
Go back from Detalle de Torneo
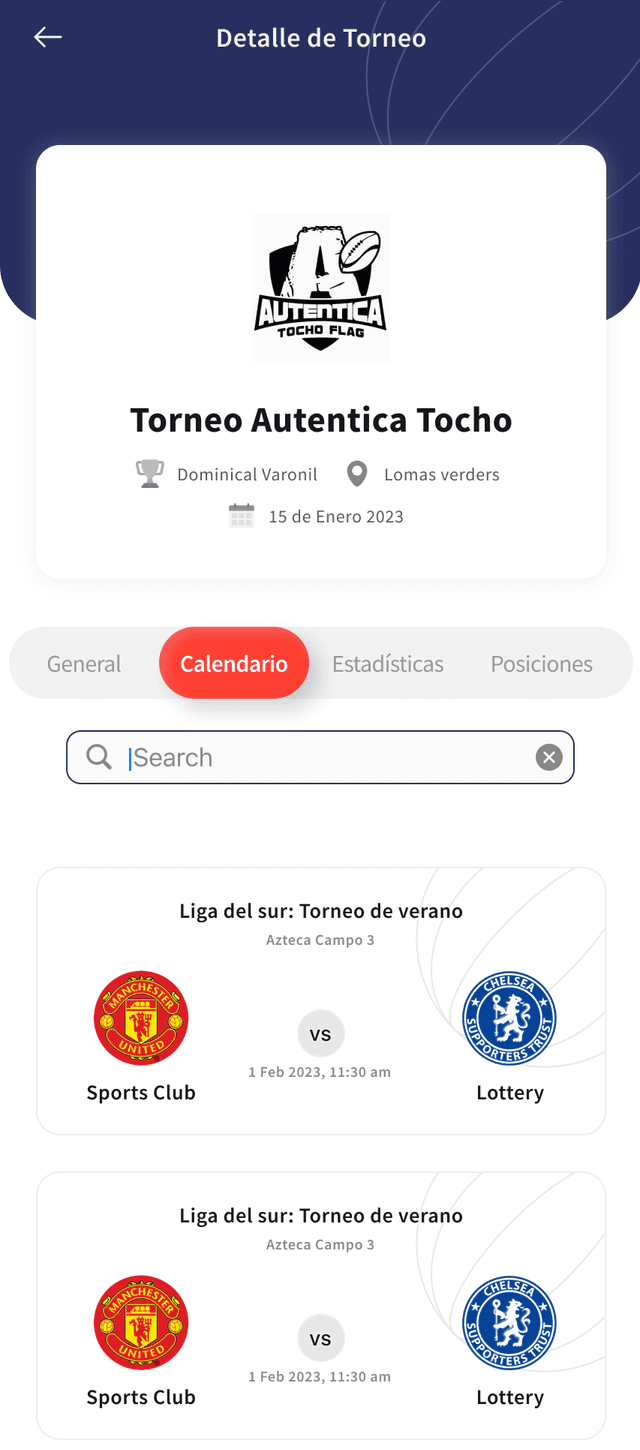(47, 38)
